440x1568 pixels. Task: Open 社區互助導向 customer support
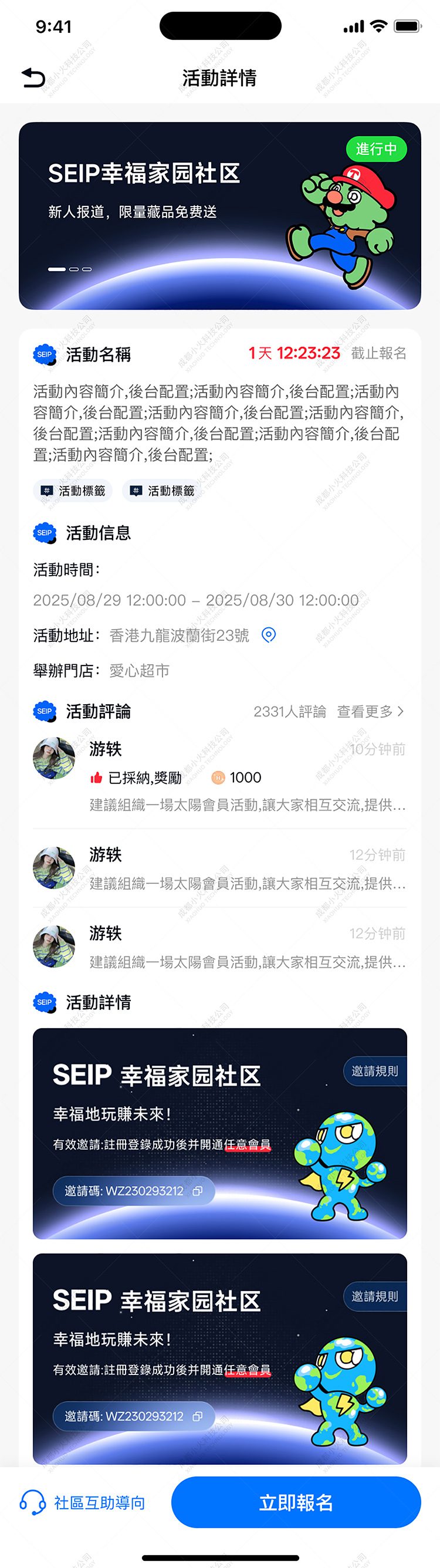click(83, 1502)
